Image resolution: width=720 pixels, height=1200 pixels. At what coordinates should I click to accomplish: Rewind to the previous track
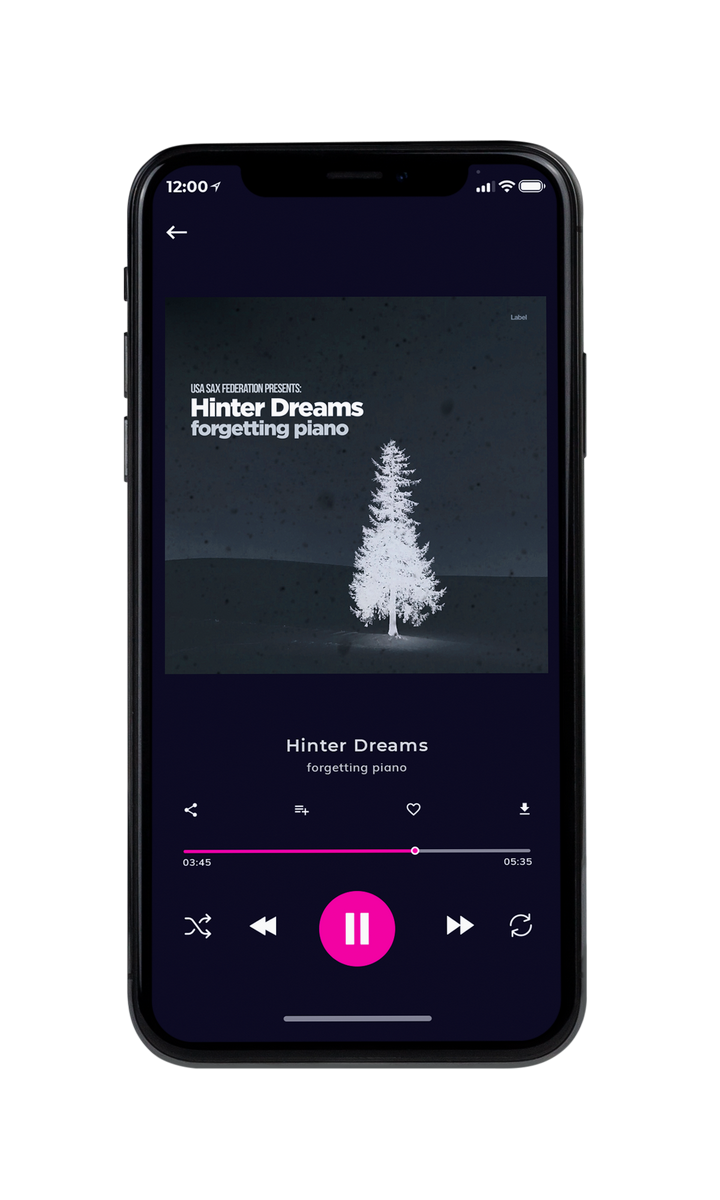(263, 927)
